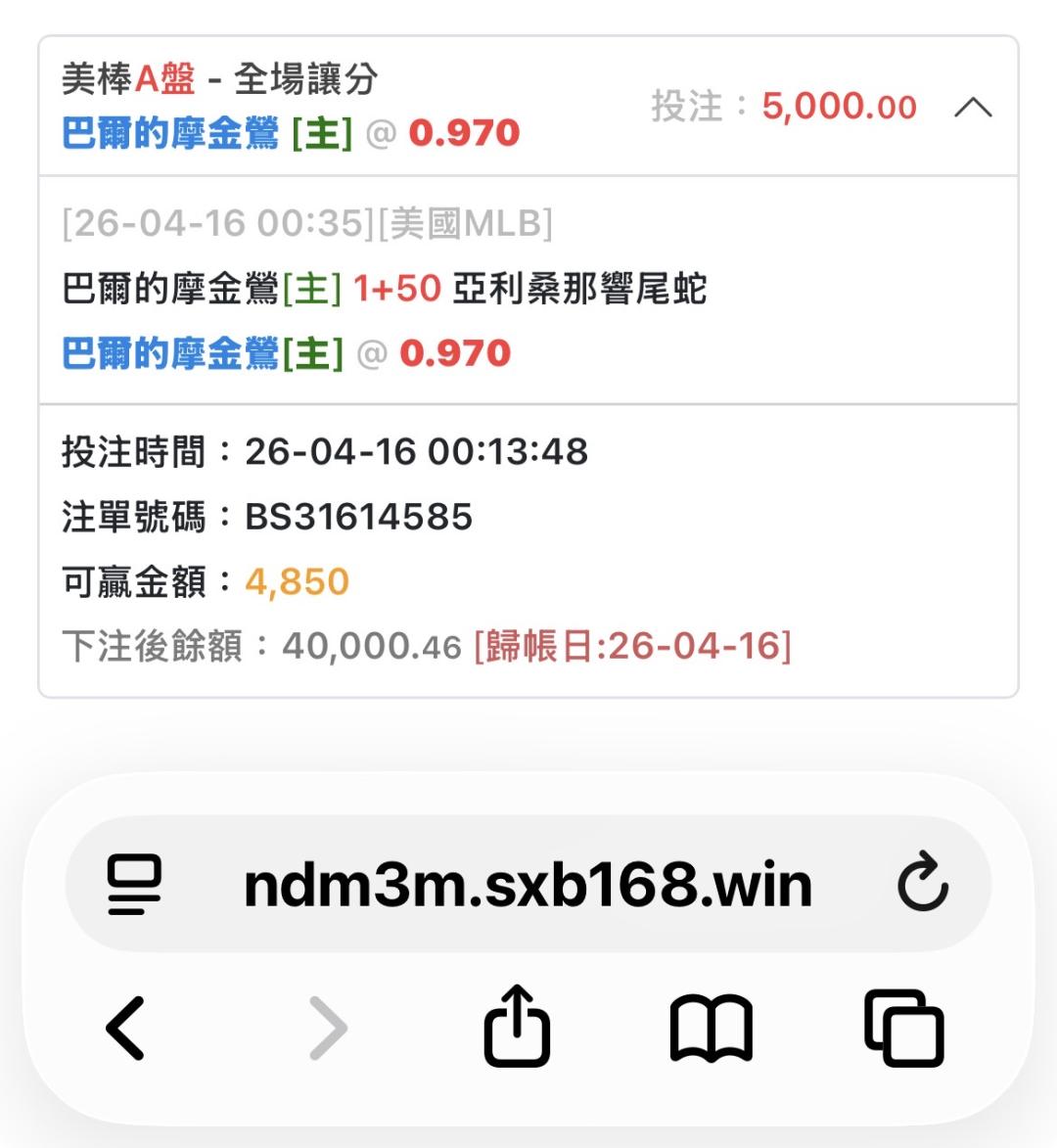Show all open tabs

(904, 1028)
